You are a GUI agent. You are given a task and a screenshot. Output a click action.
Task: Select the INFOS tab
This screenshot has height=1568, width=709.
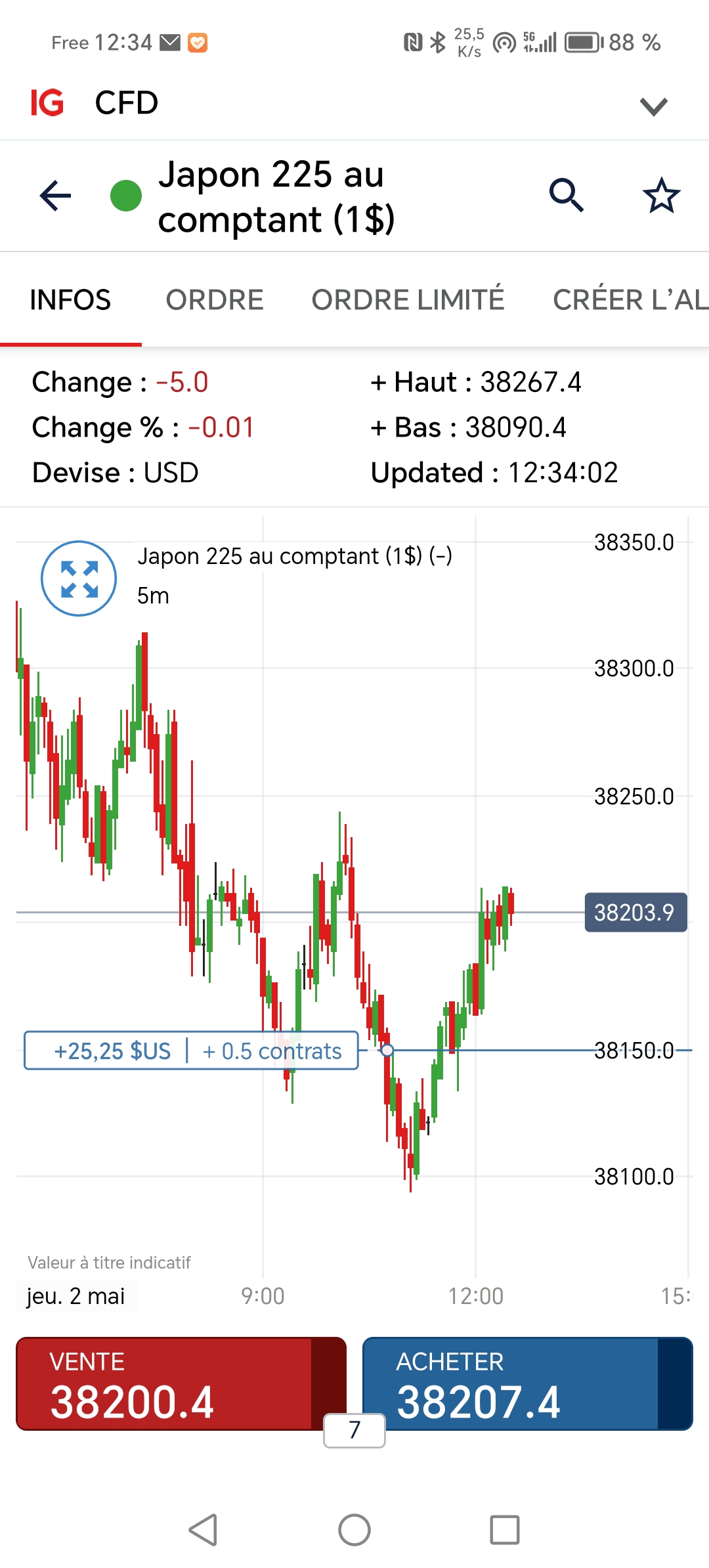(x=70, y=300)
